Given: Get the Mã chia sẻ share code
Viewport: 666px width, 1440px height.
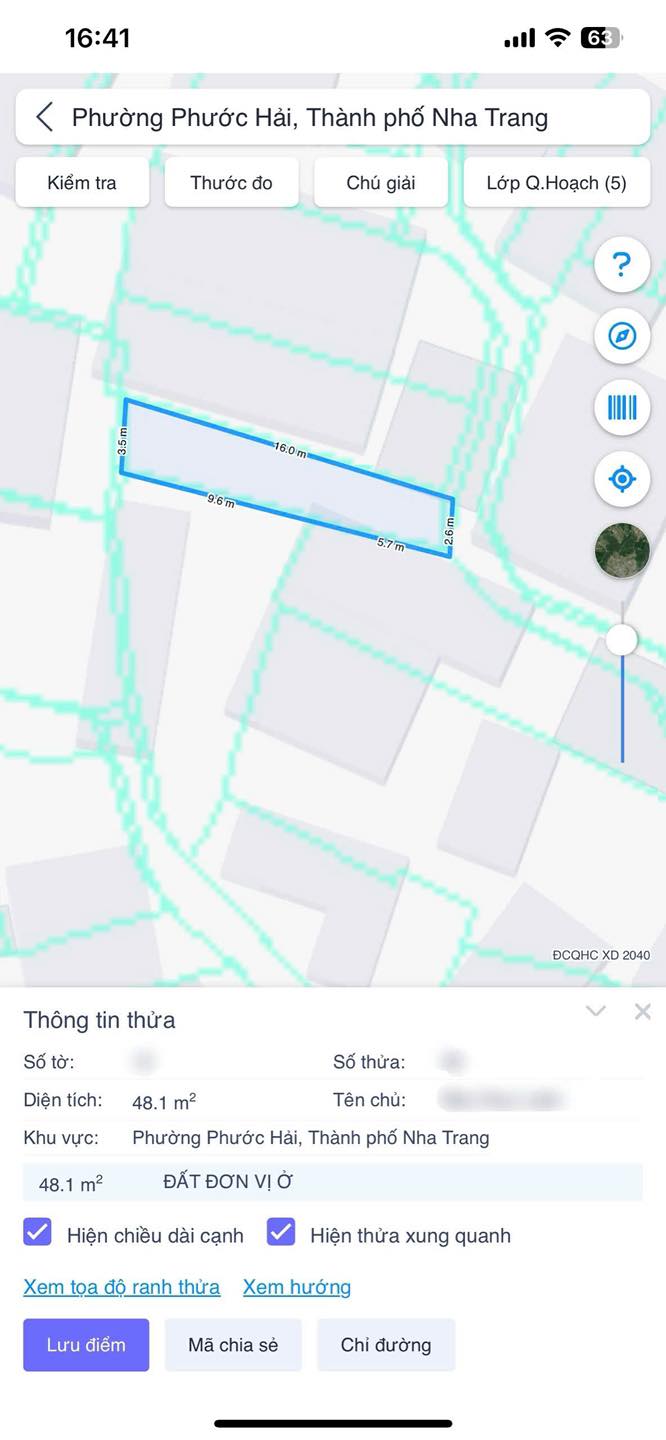Looking at the screenshot, I should click(233, 1345).
